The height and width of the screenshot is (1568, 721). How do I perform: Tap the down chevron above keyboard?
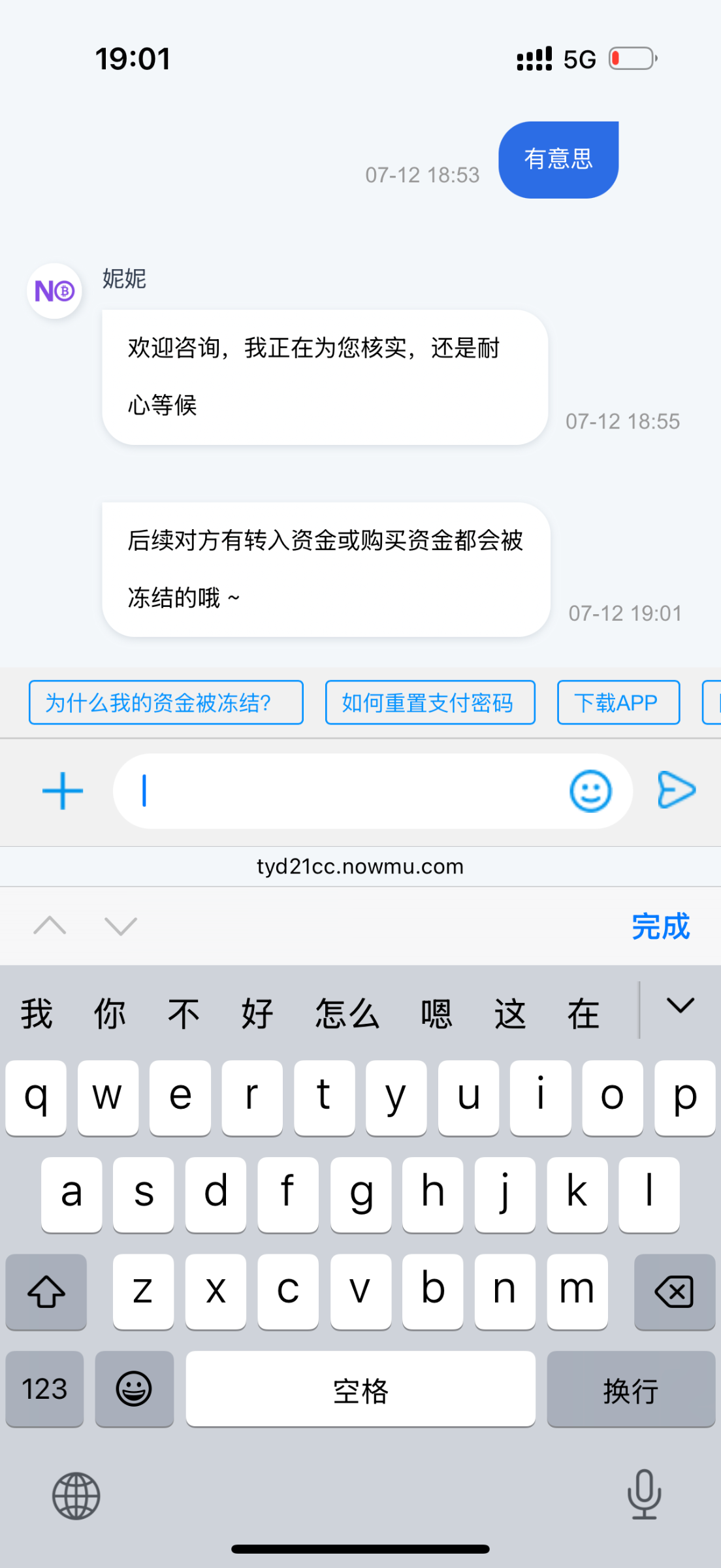click(x=120, y=927)
